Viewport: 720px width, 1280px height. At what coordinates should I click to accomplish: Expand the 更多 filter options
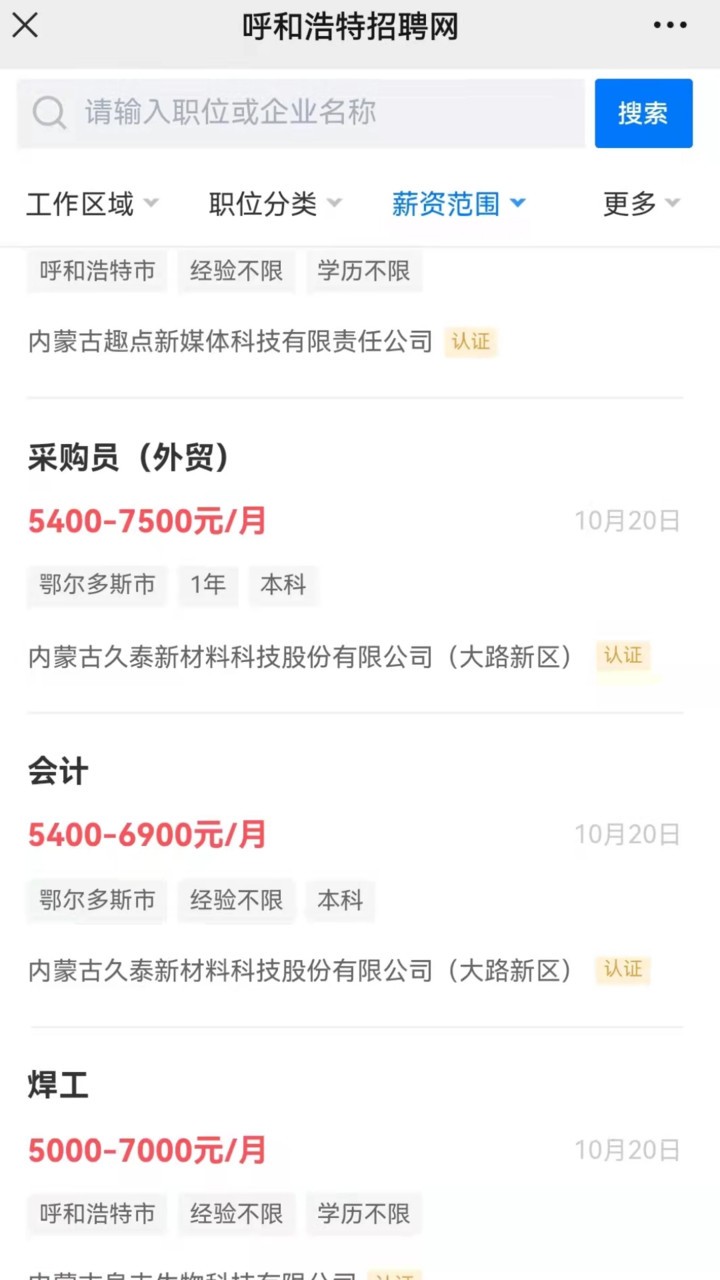[x=641, y=204]
